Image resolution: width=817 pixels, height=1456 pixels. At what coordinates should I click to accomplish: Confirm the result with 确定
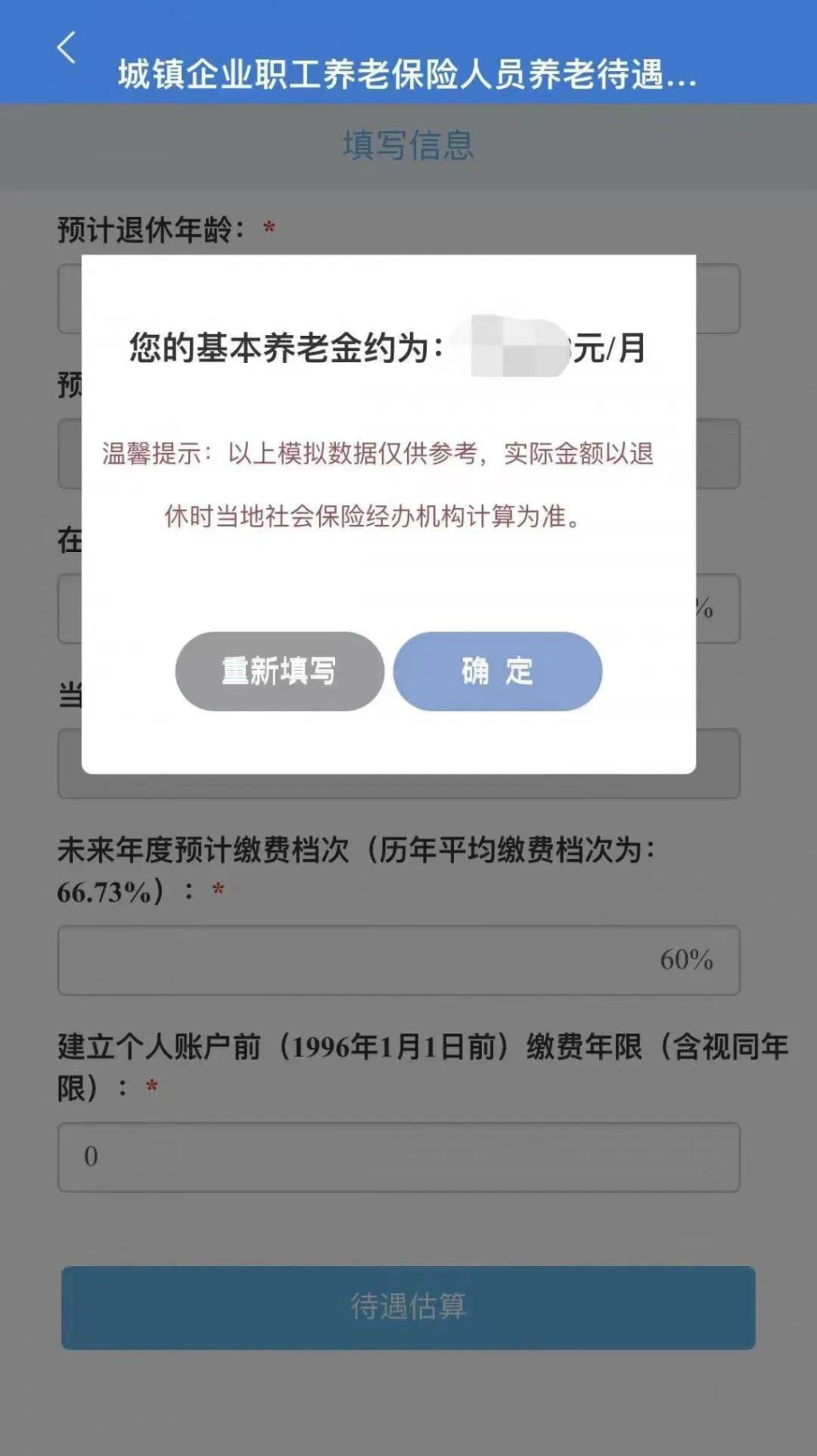(x=497, y=671)
